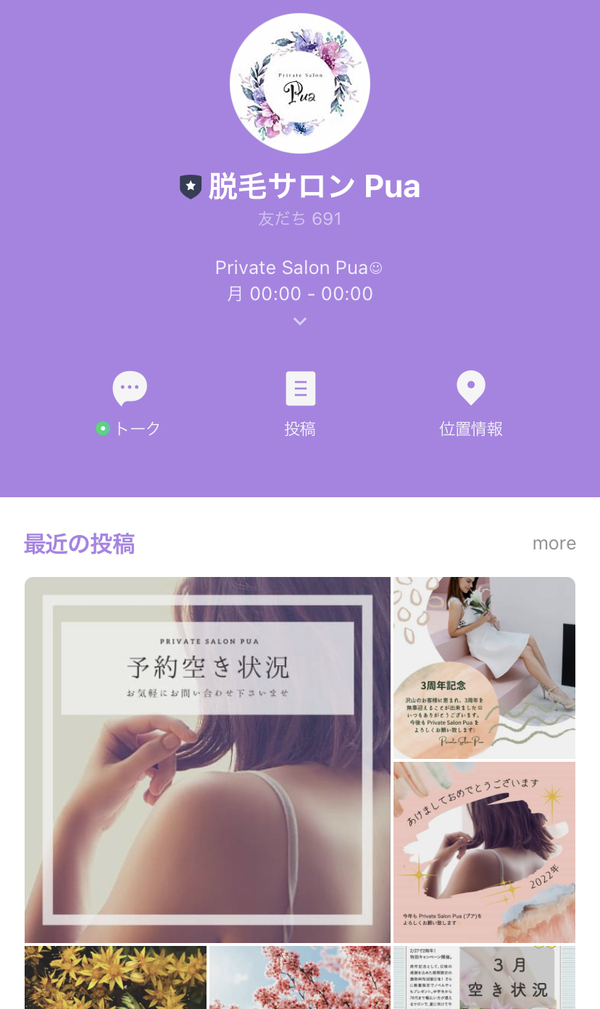
Task: Open the yellow flowers post
Action: tap(115, 977)
